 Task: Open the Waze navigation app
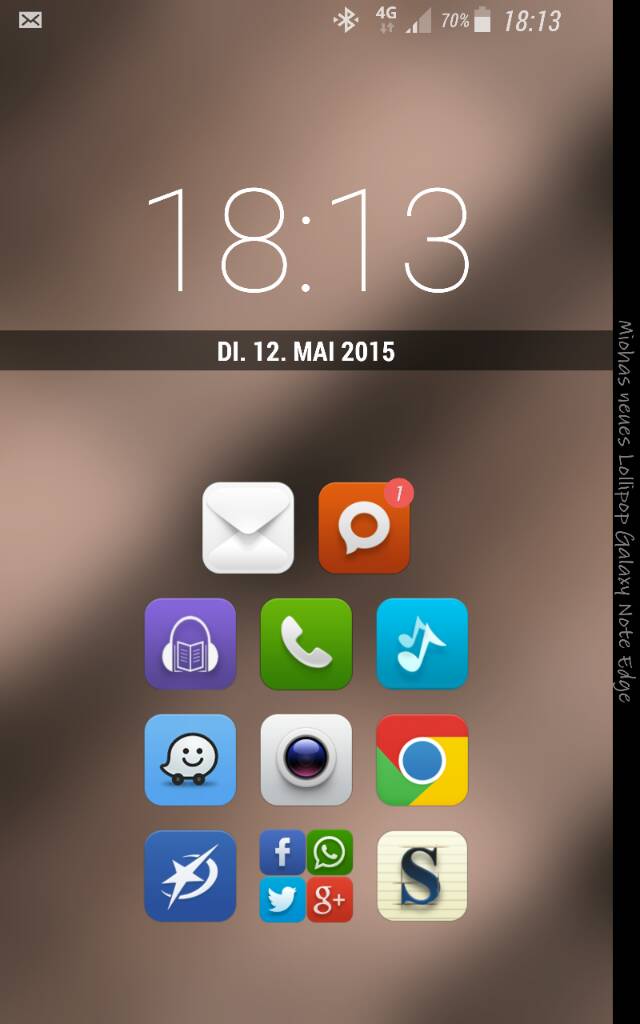pyautogui.click(x=190, y=760)
